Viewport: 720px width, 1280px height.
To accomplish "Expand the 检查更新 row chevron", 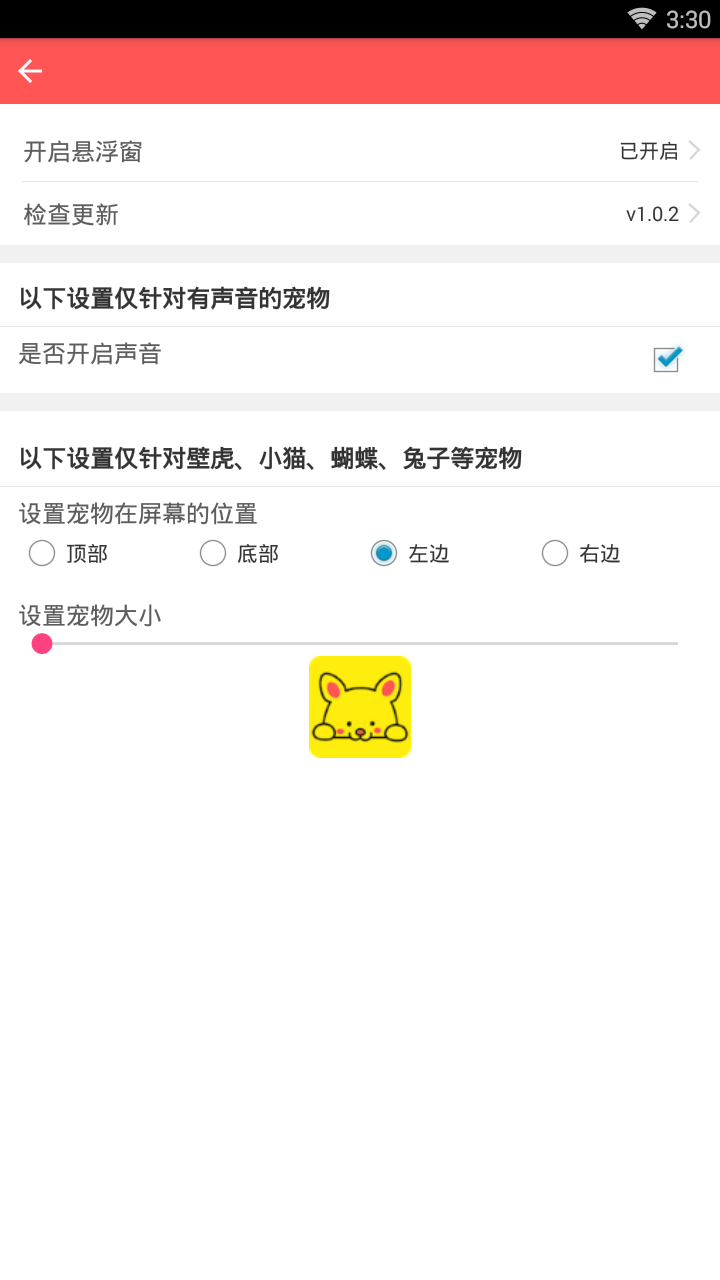I will [x=695, y=213].
